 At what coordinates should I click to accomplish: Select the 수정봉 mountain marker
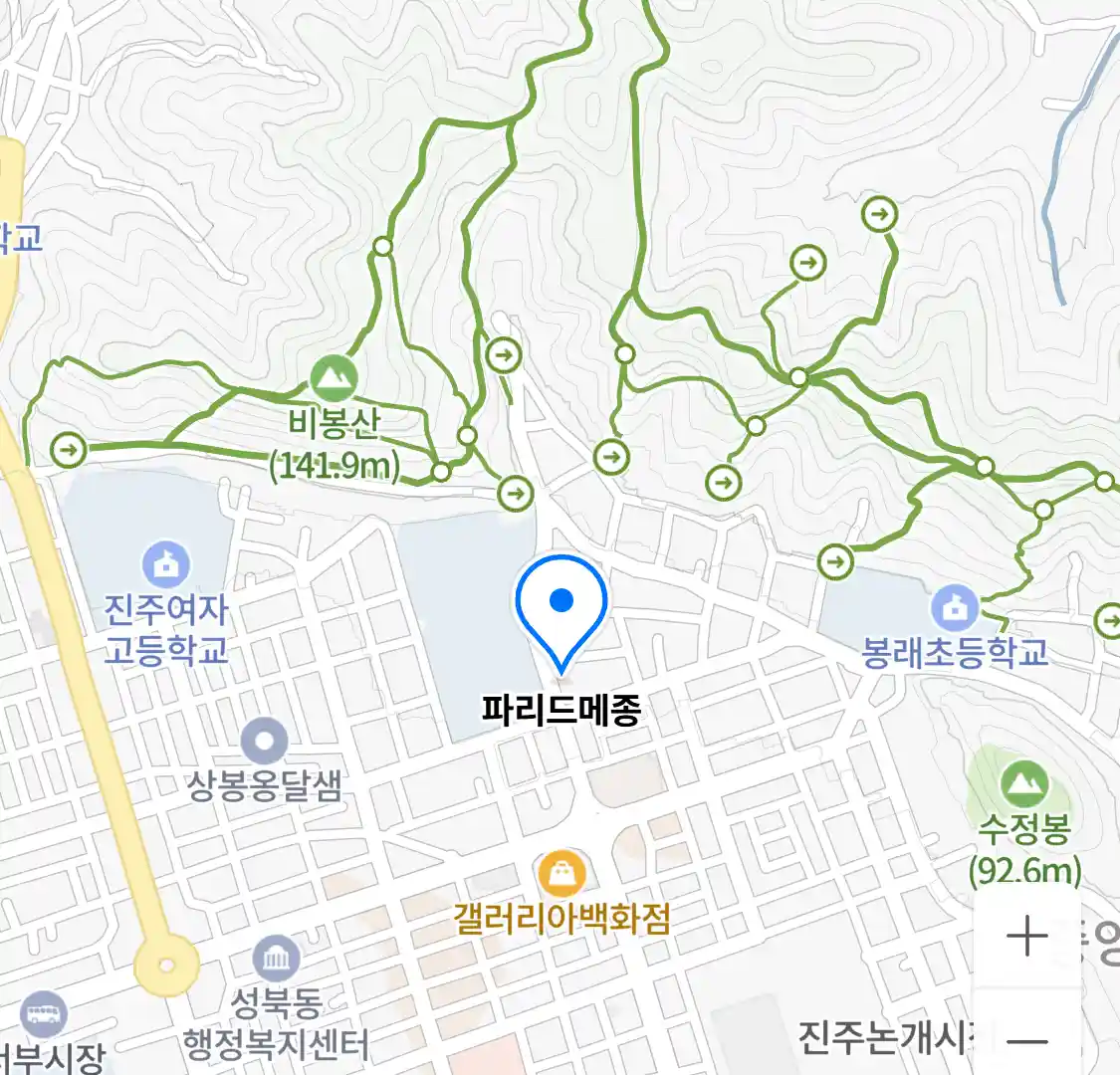(x=1023, y=785)
